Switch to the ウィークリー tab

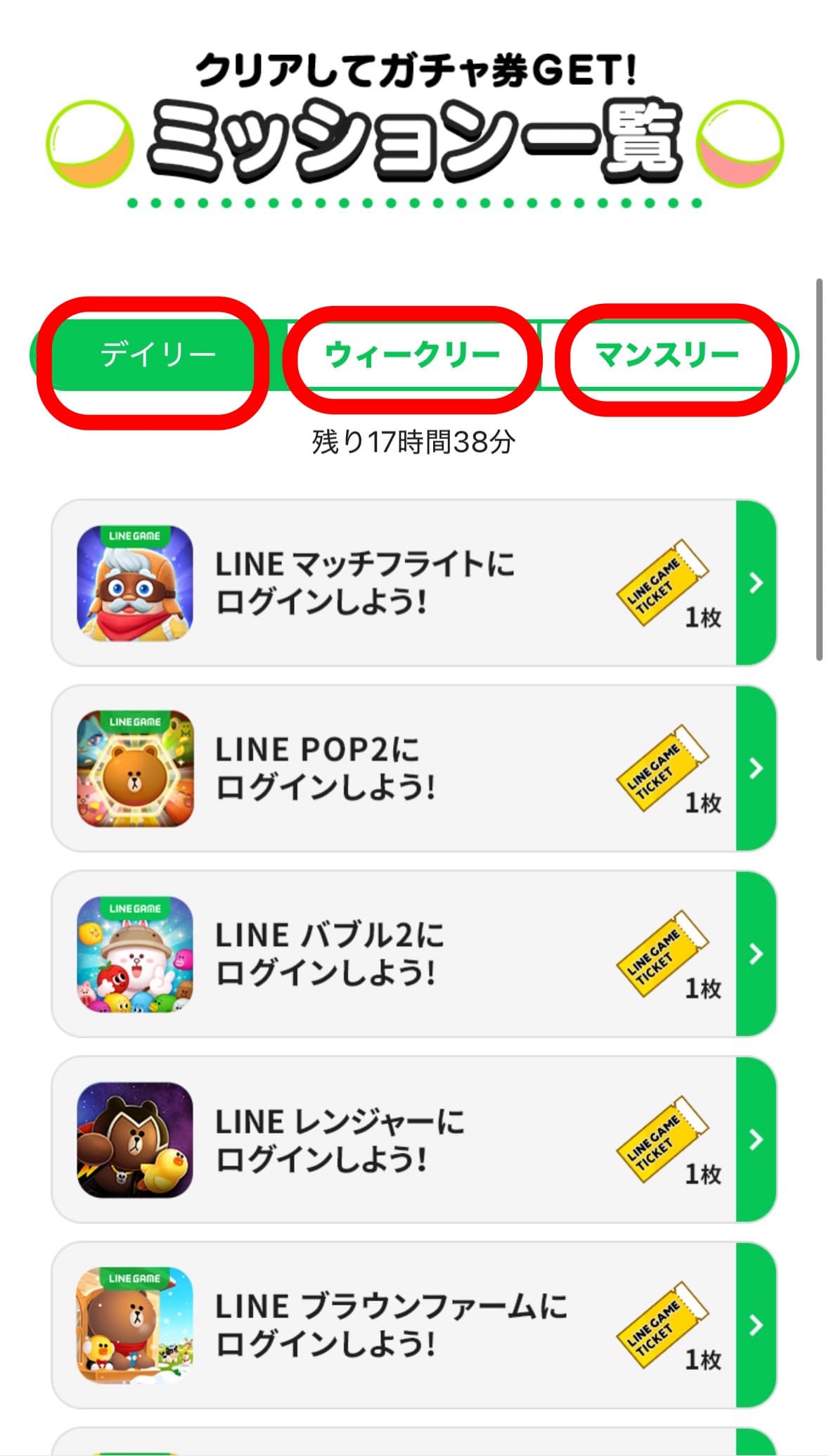(413, 355)
